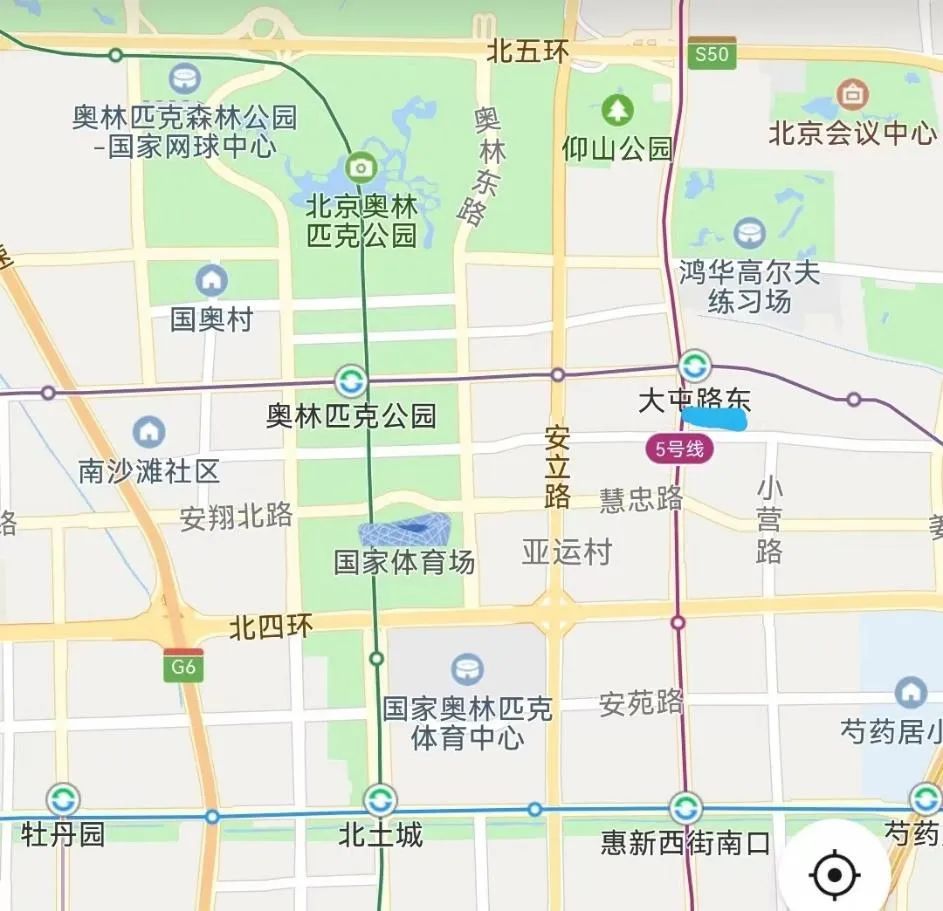Screen dimensions: 943x911
Task: Tap the locate-me button
Action: click(x=834, y=875)
